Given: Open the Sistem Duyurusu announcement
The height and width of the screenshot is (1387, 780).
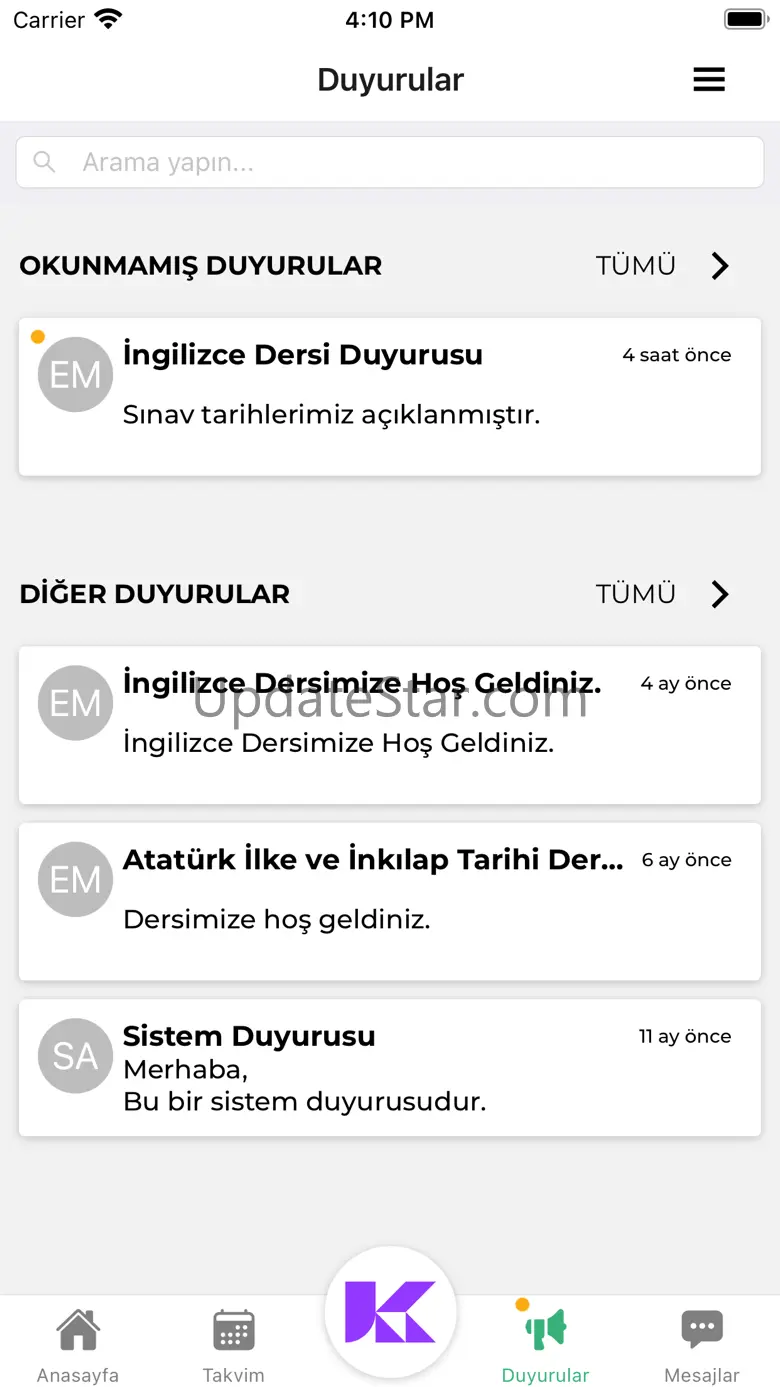Looking at the screenshot, I should (x=390, y=1067).
